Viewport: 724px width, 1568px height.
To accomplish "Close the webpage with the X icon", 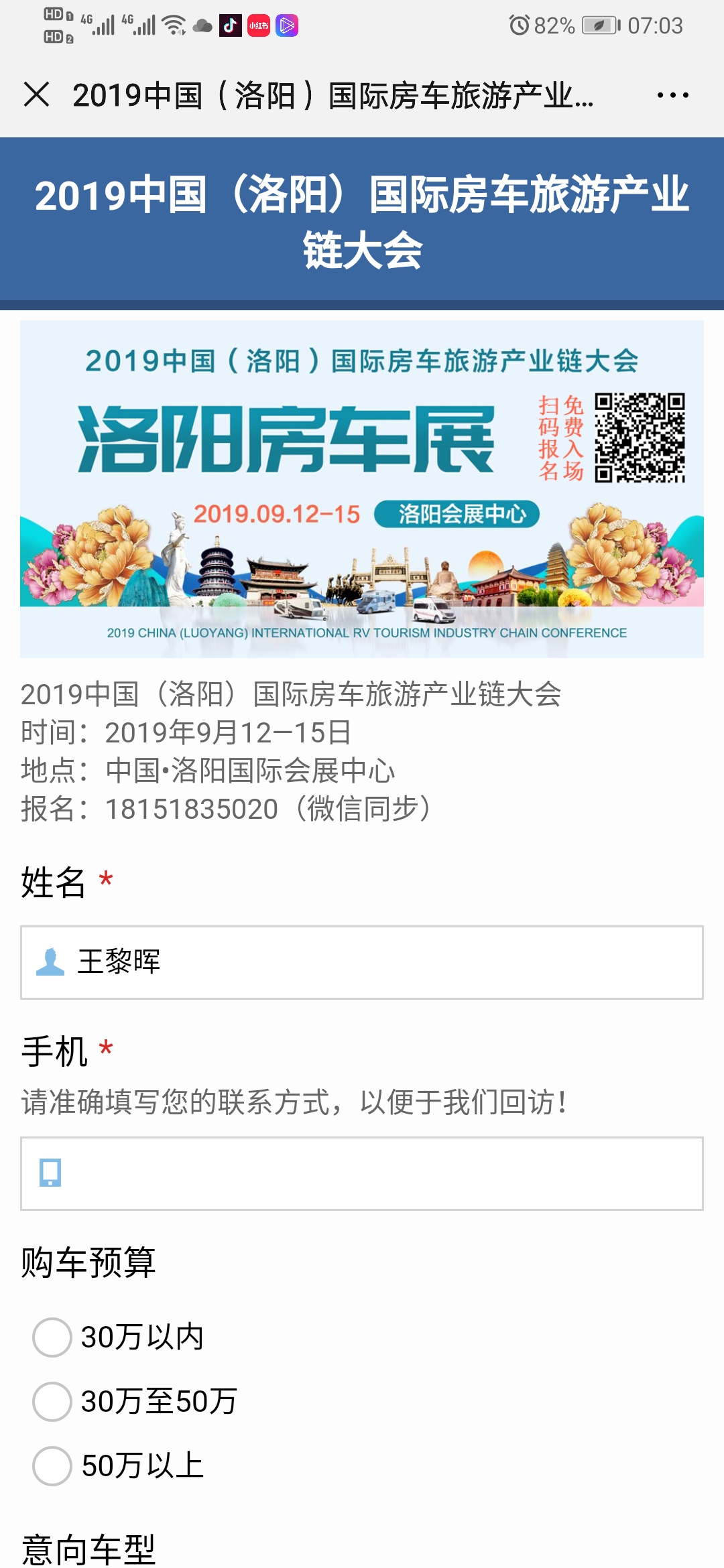I will point(36,94).
